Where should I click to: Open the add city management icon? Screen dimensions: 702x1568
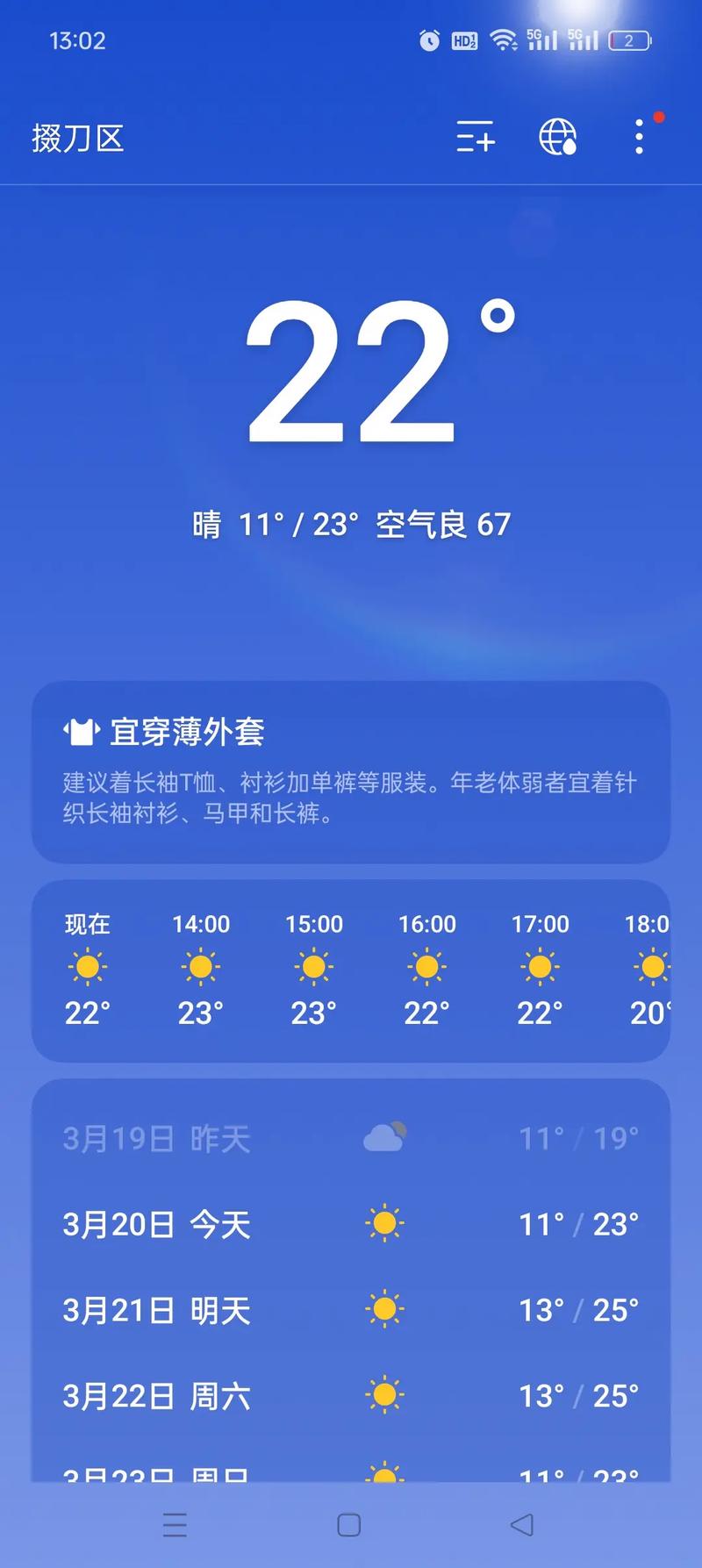click(x=475, y=139)
